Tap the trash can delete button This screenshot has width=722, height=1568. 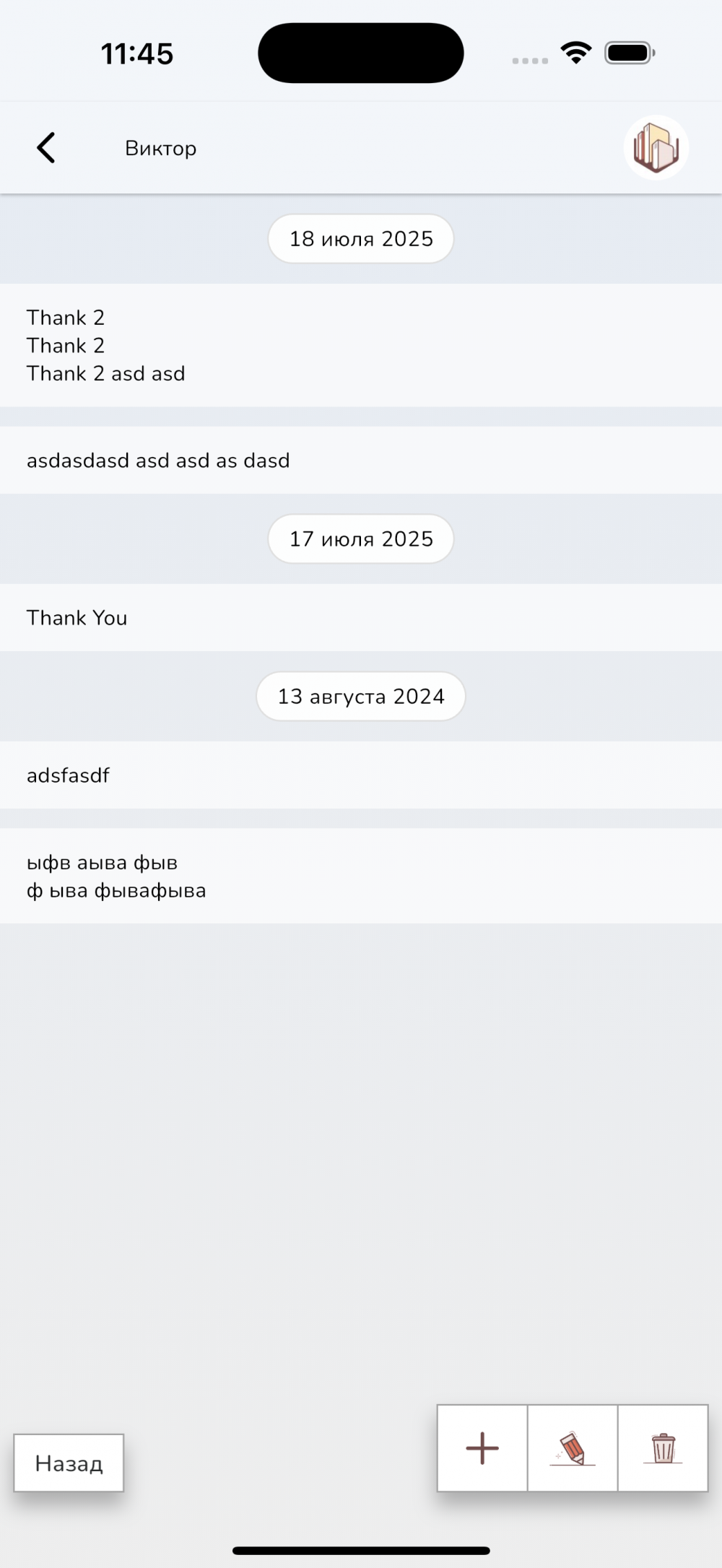point(663,1449)
